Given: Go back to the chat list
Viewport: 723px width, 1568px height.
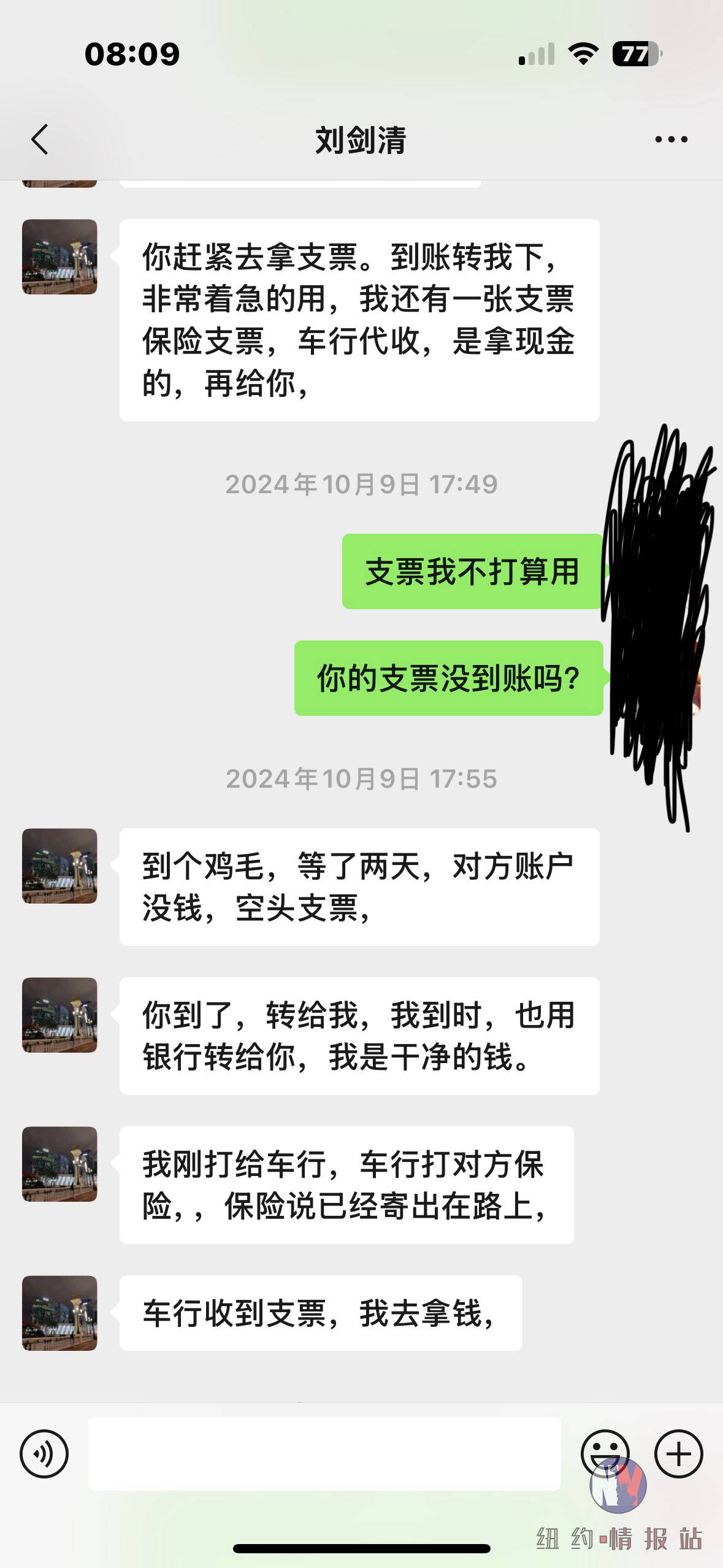Looking at the screenshot, I should pyautogui.click(x=40, y=139).
